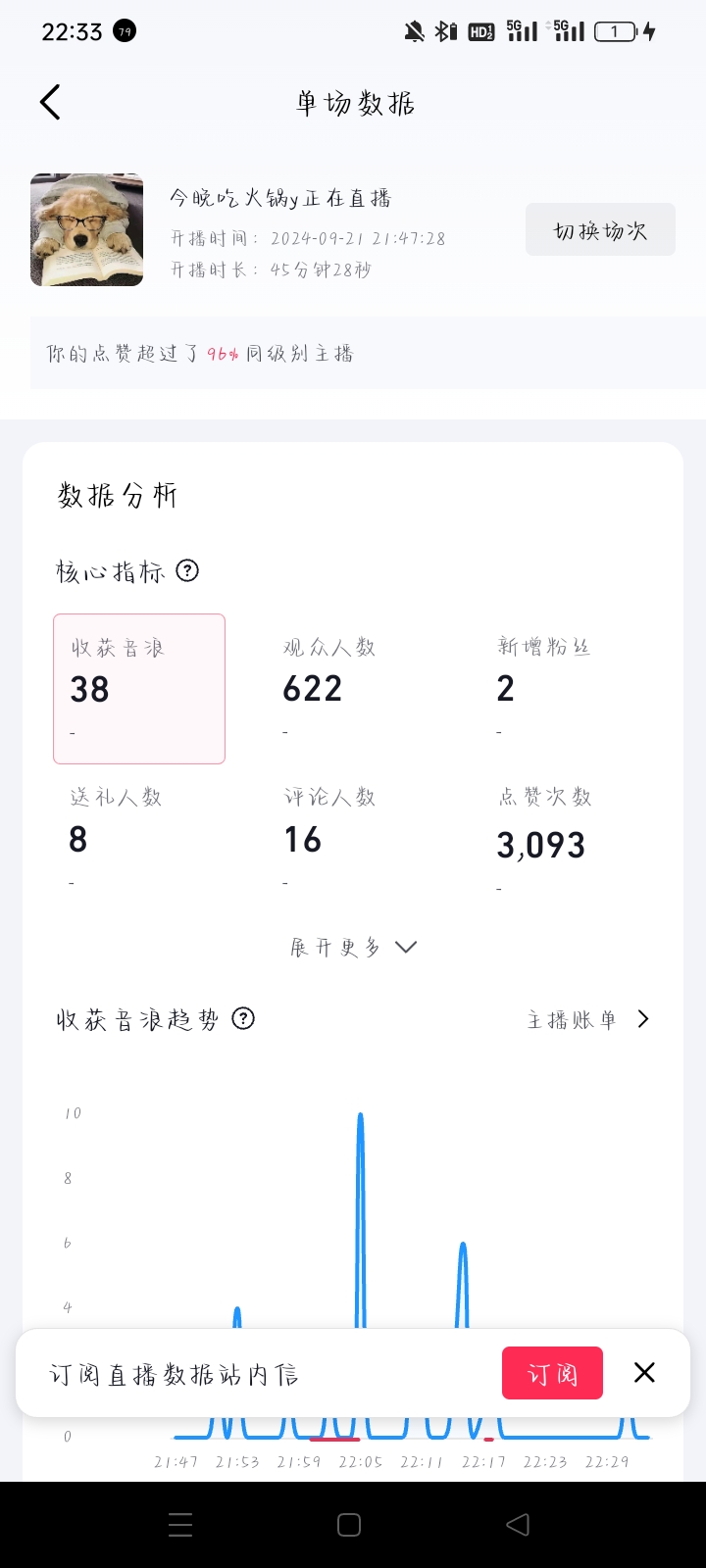Select the 观众人数 metric
The height and width of the screenshot is (1568, 706).
point(329,688)
